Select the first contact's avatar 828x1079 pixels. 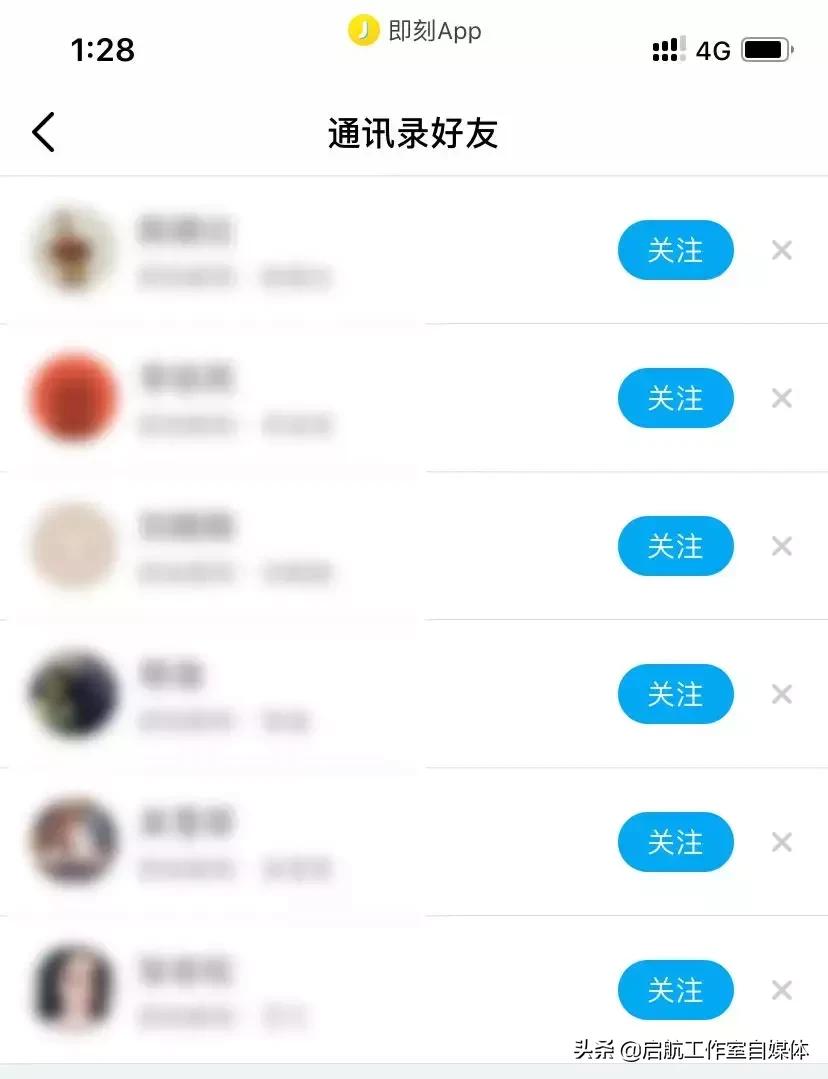pyautogui.click(x=73, y=250)
